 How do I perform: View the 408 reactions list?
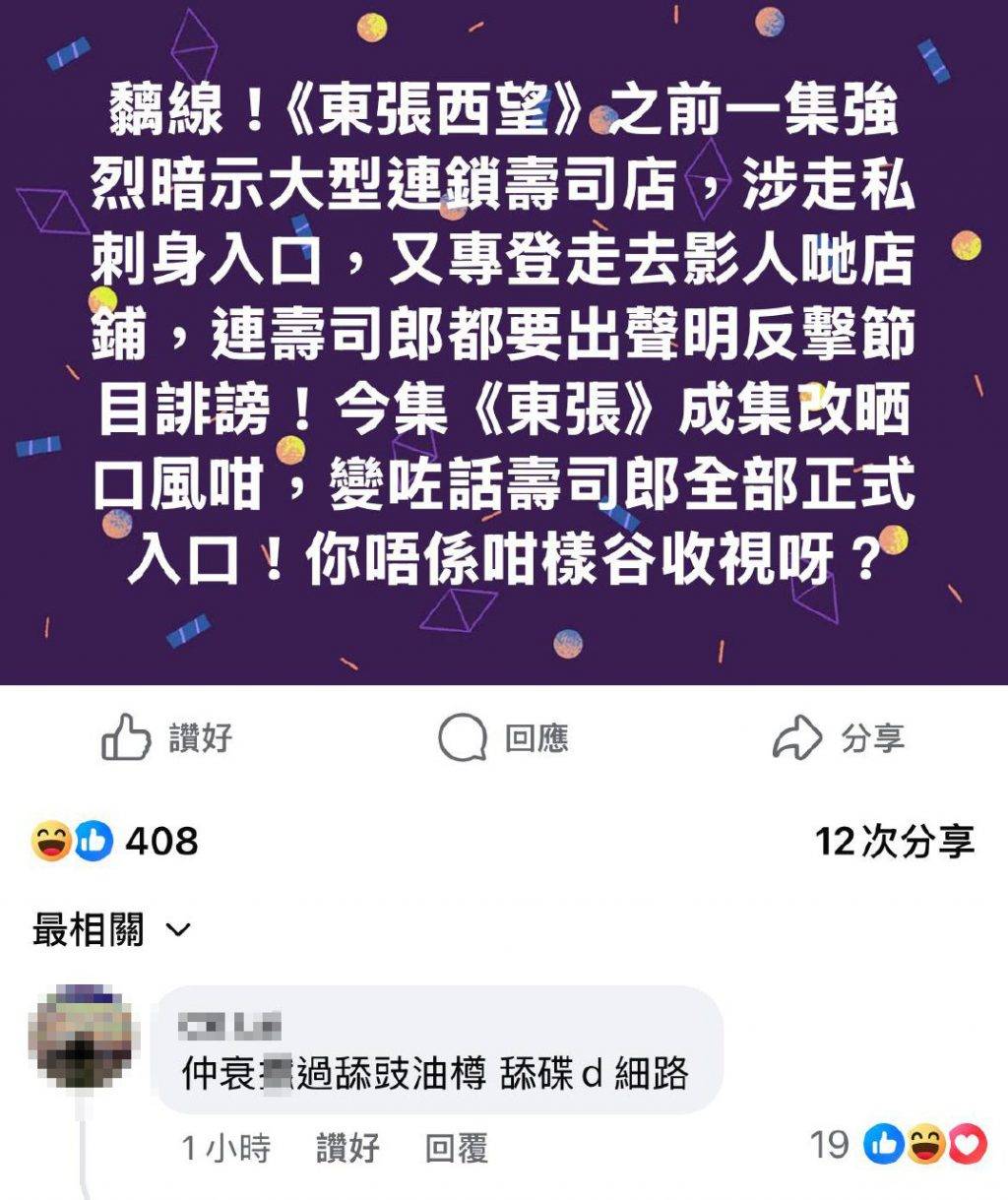coord(115,842)
